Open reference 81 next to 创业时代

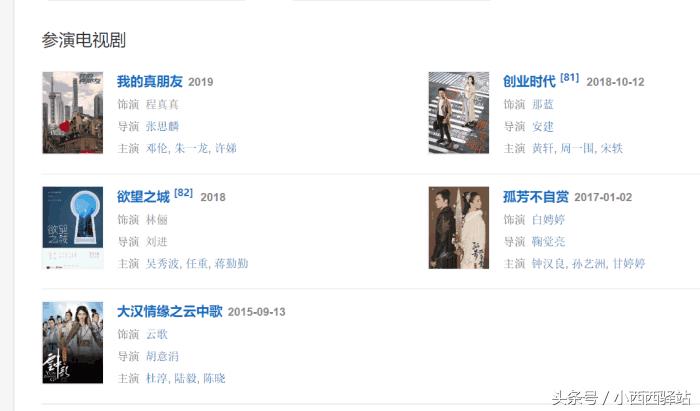[569, 78]
